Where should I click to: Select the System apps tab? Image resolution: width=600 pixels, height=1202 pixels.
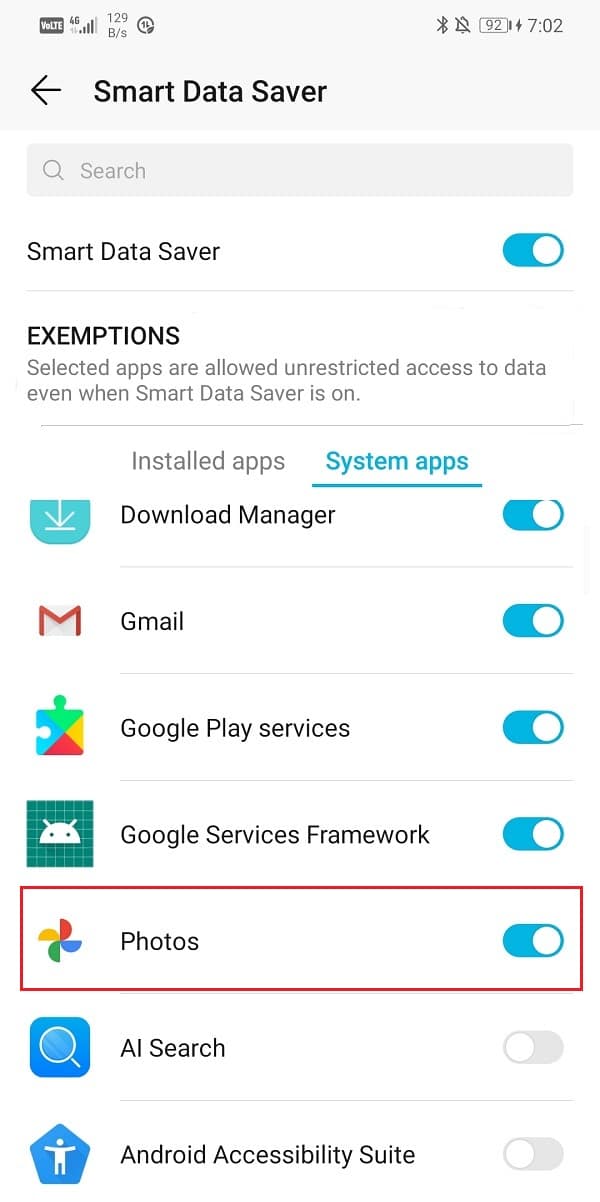397,461
